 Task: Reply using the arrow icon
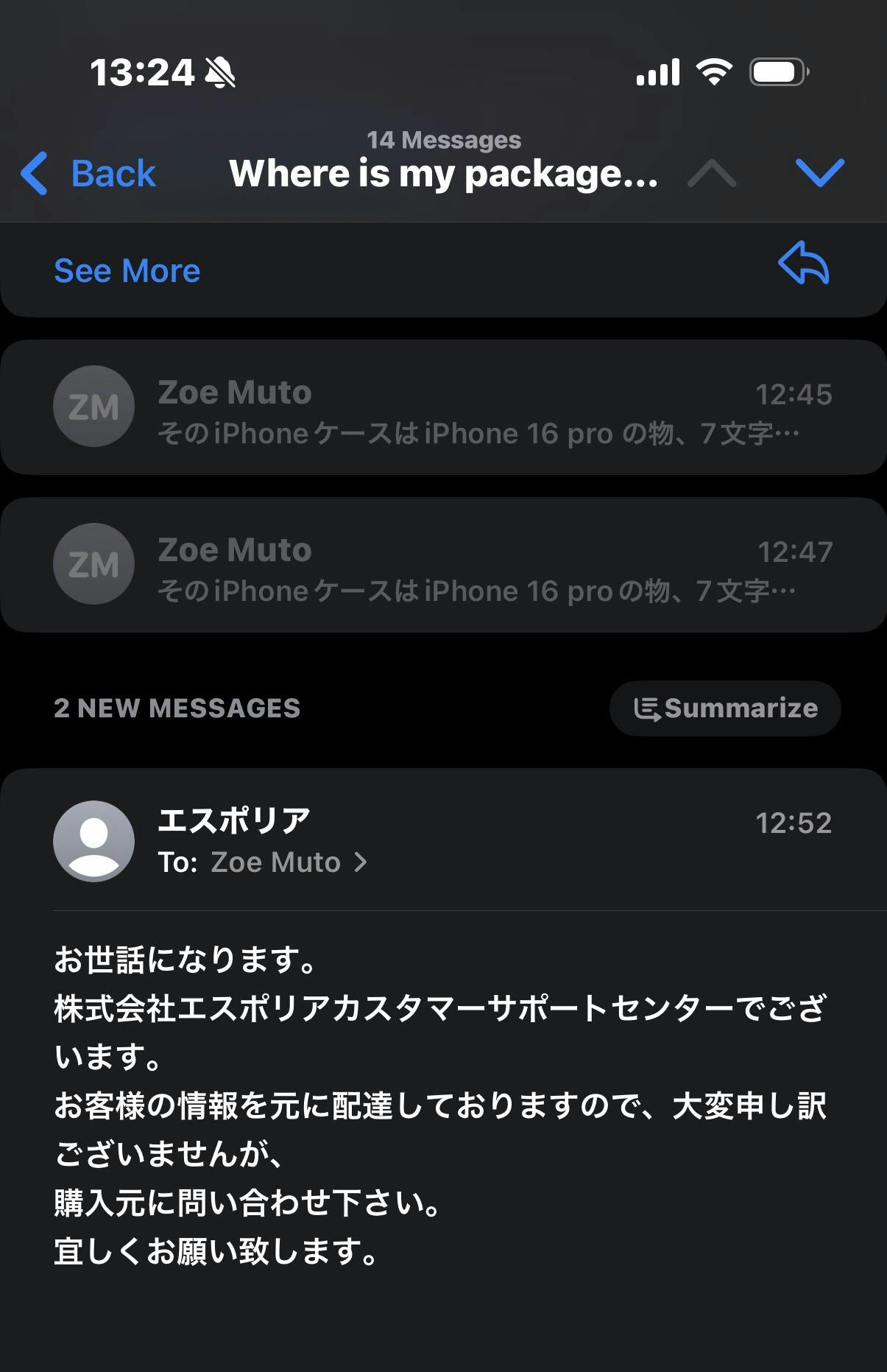click(803, 264)
